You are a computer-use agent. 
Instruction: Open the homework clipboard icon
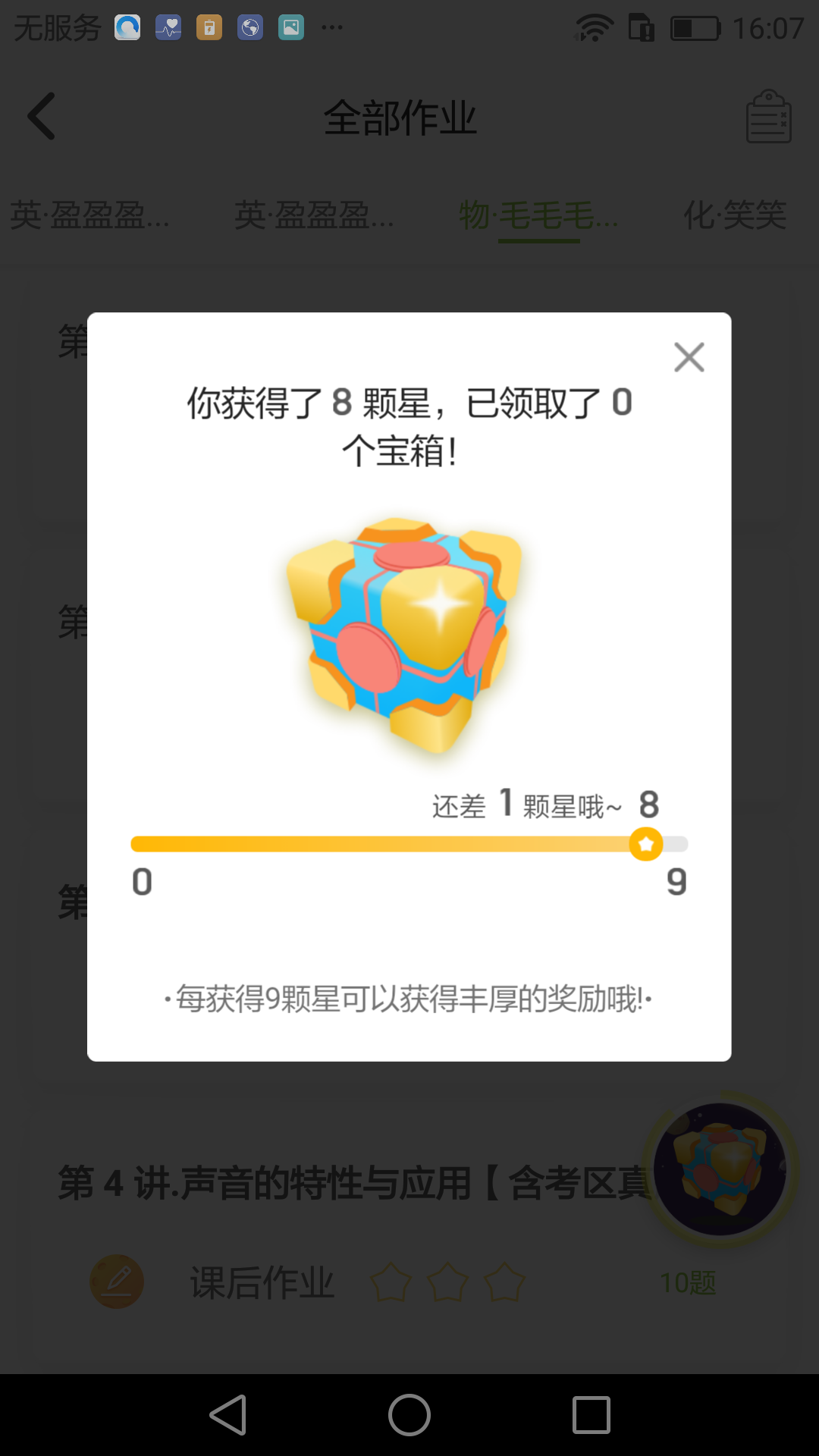coord(768,117)
